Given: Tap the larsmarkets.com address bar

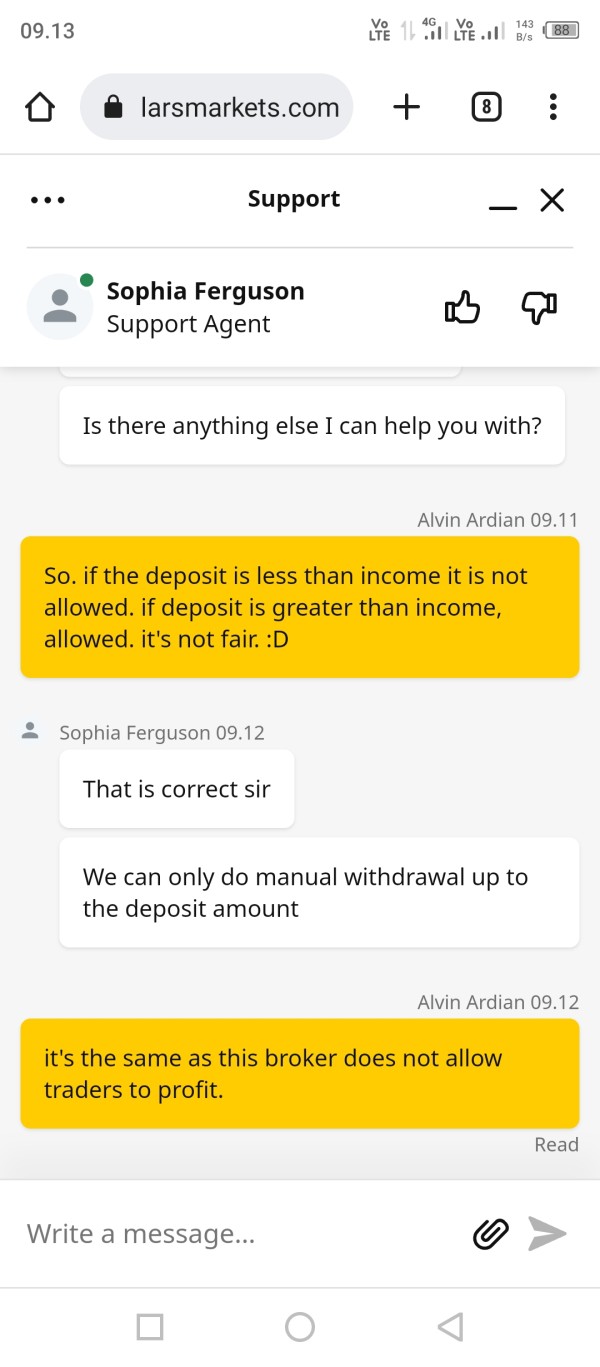Looking at the screenshot, I should [x=217, y=107].
